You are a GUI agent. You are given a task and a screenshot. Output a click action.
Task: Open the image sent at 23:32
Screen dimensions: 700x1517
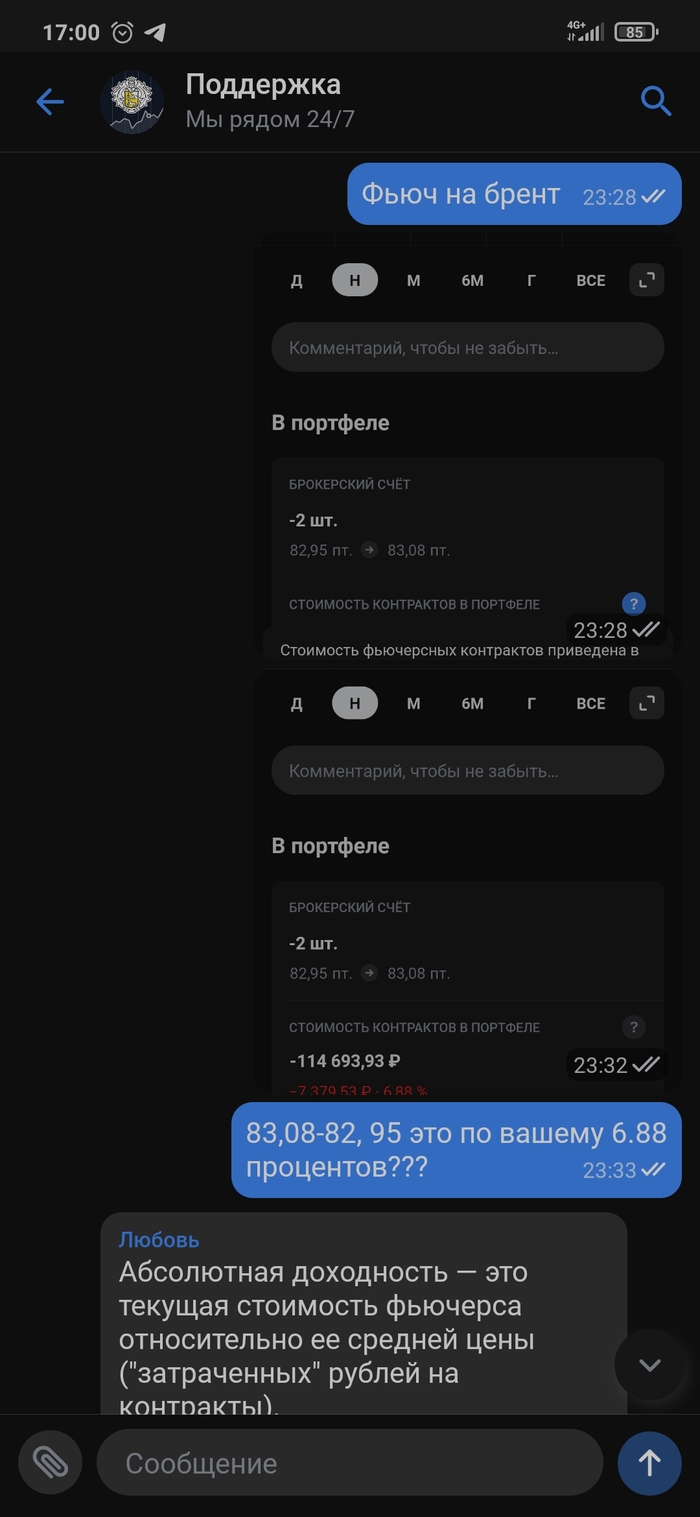pyautogui.click(x=467, y=880)
